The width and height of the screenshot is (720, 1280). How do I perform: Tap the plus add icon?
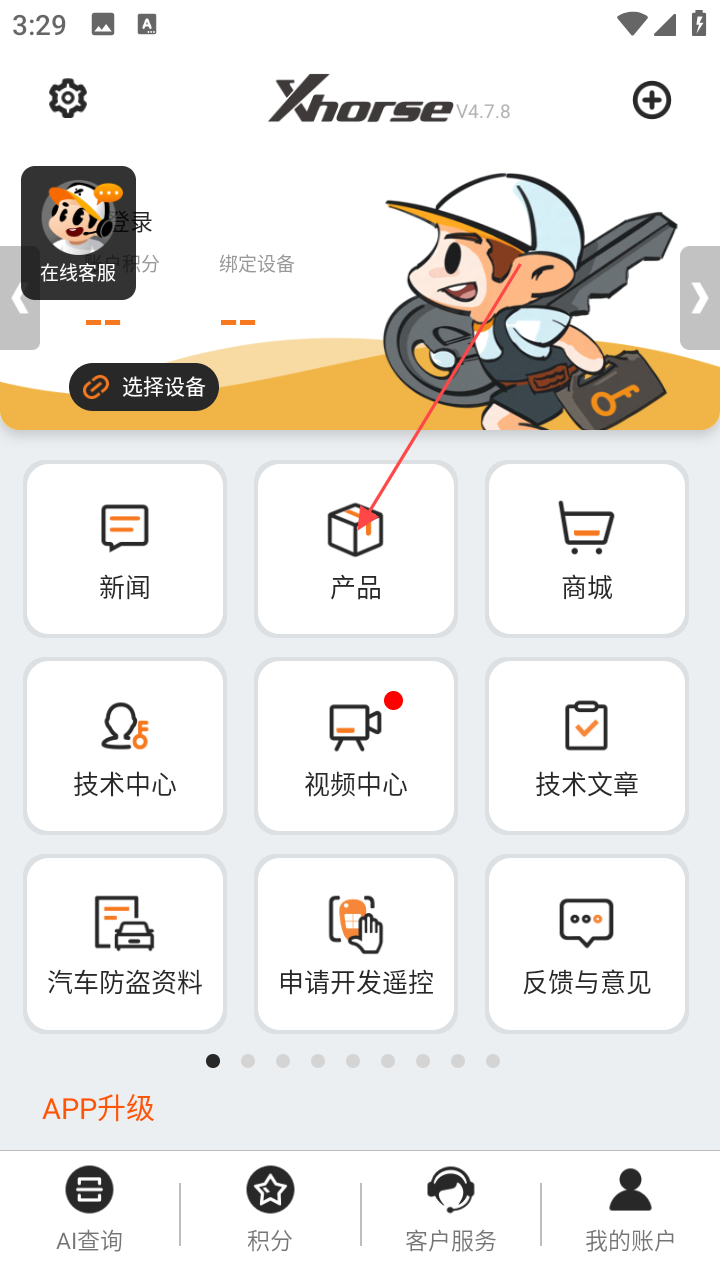(x=651, y=100)
